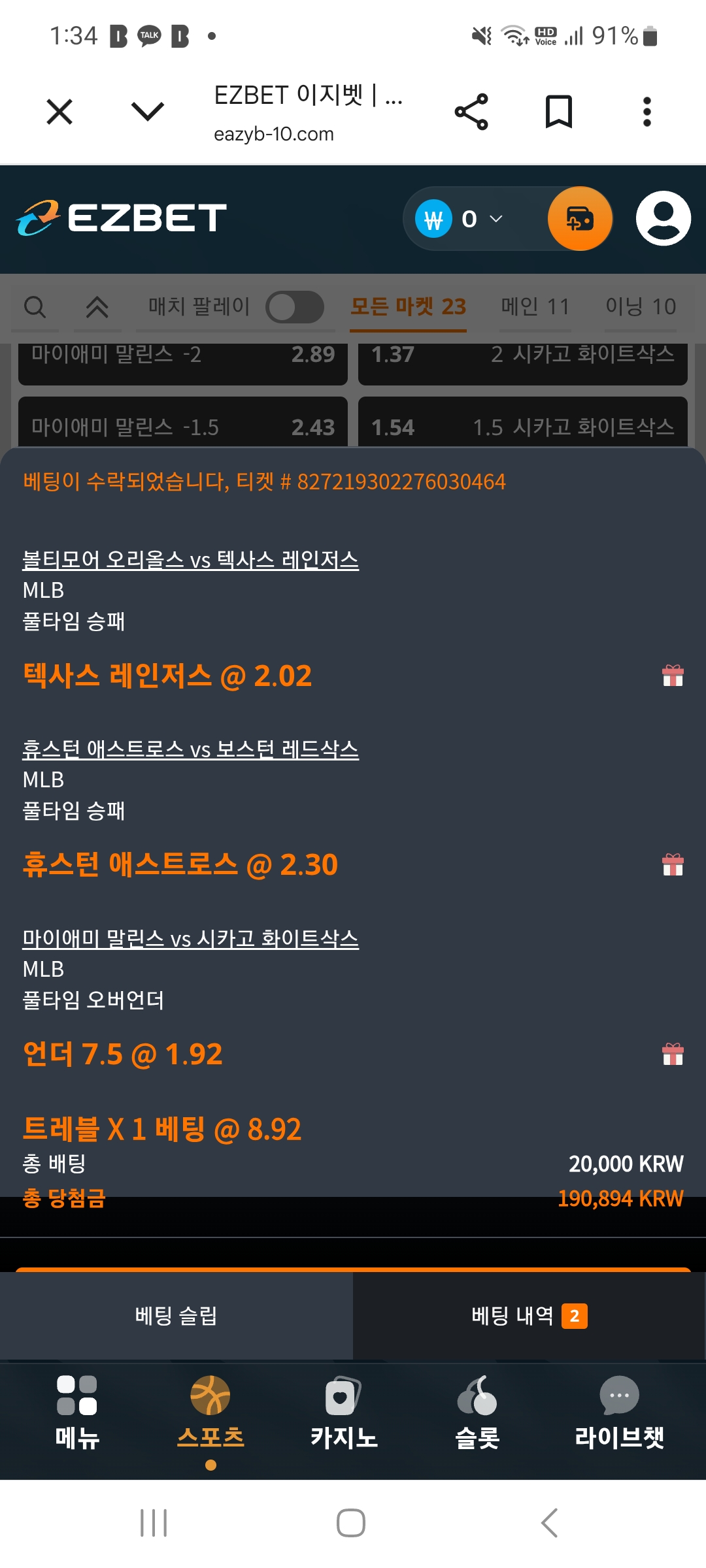This screenshot has width=706, height=1568.
Task: Toggle the 매치 팔레이 switch
Action: (295, 306)
